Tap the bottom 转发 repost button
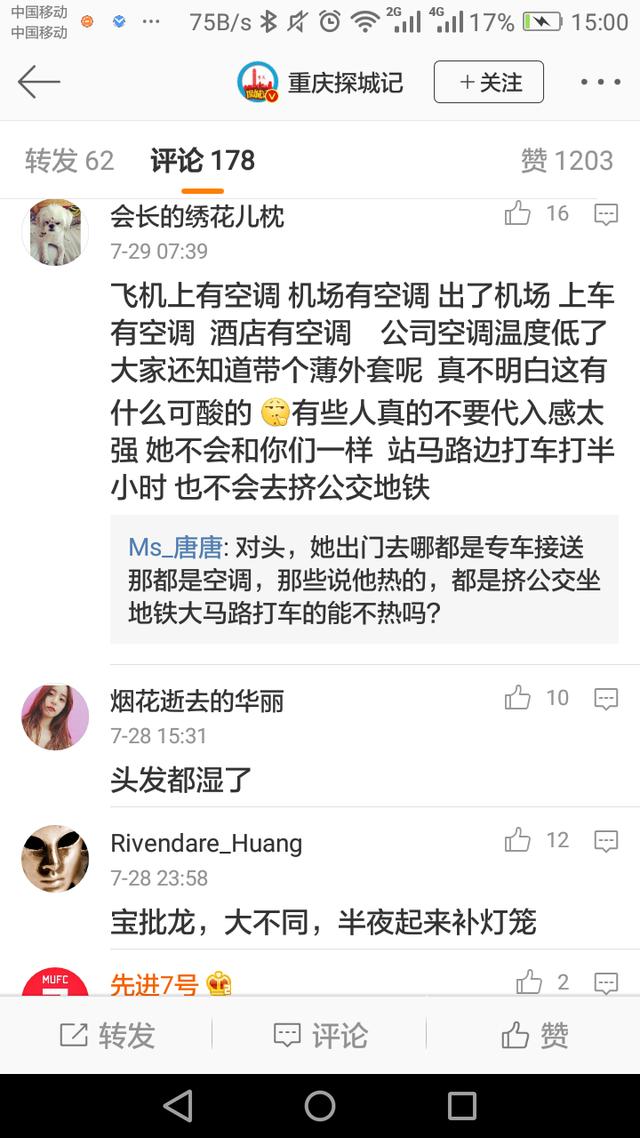Screen dimensions: 640x1138 (x=107, y=1036)
